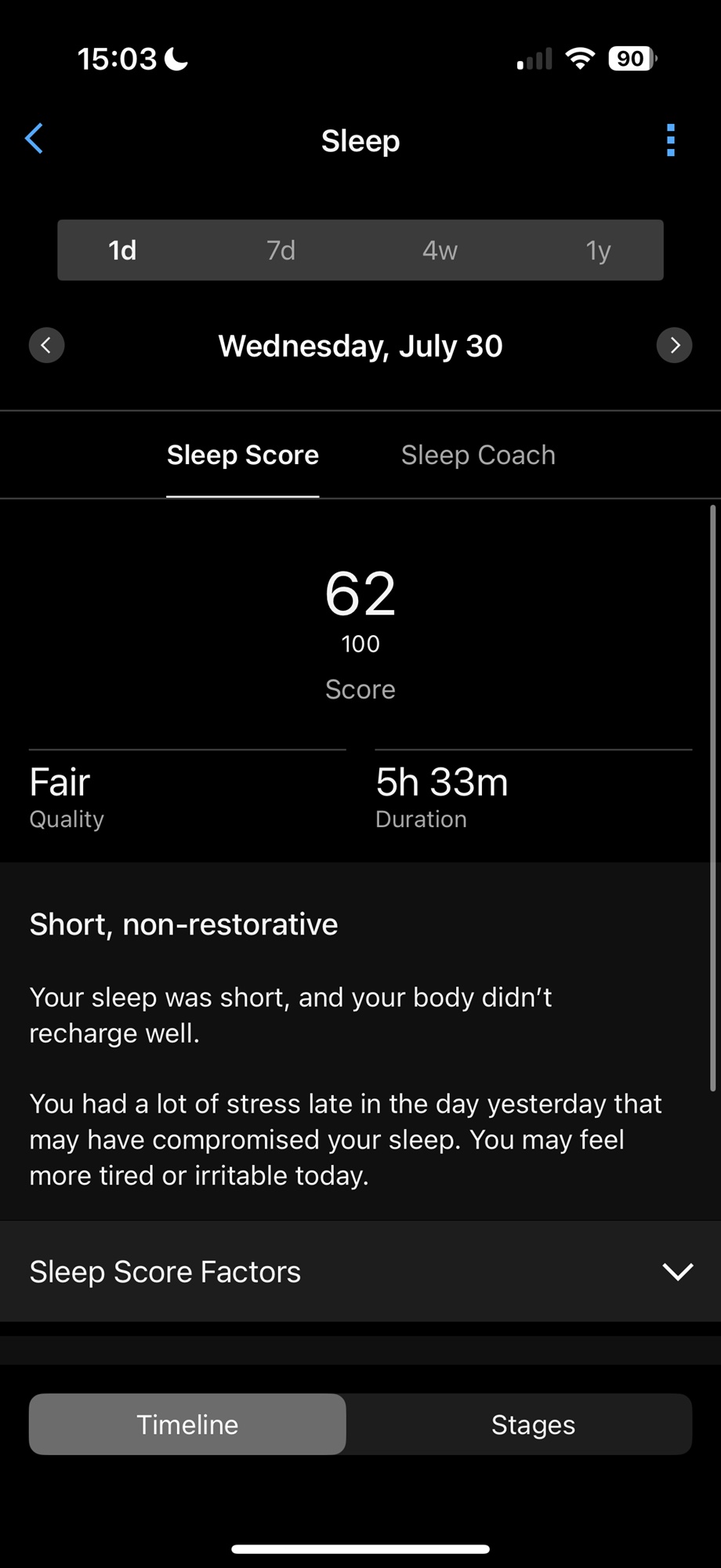Go back from the Sleep screen
The width and height of the screenshot is (721, 1568).
click(x=34, y=140)
